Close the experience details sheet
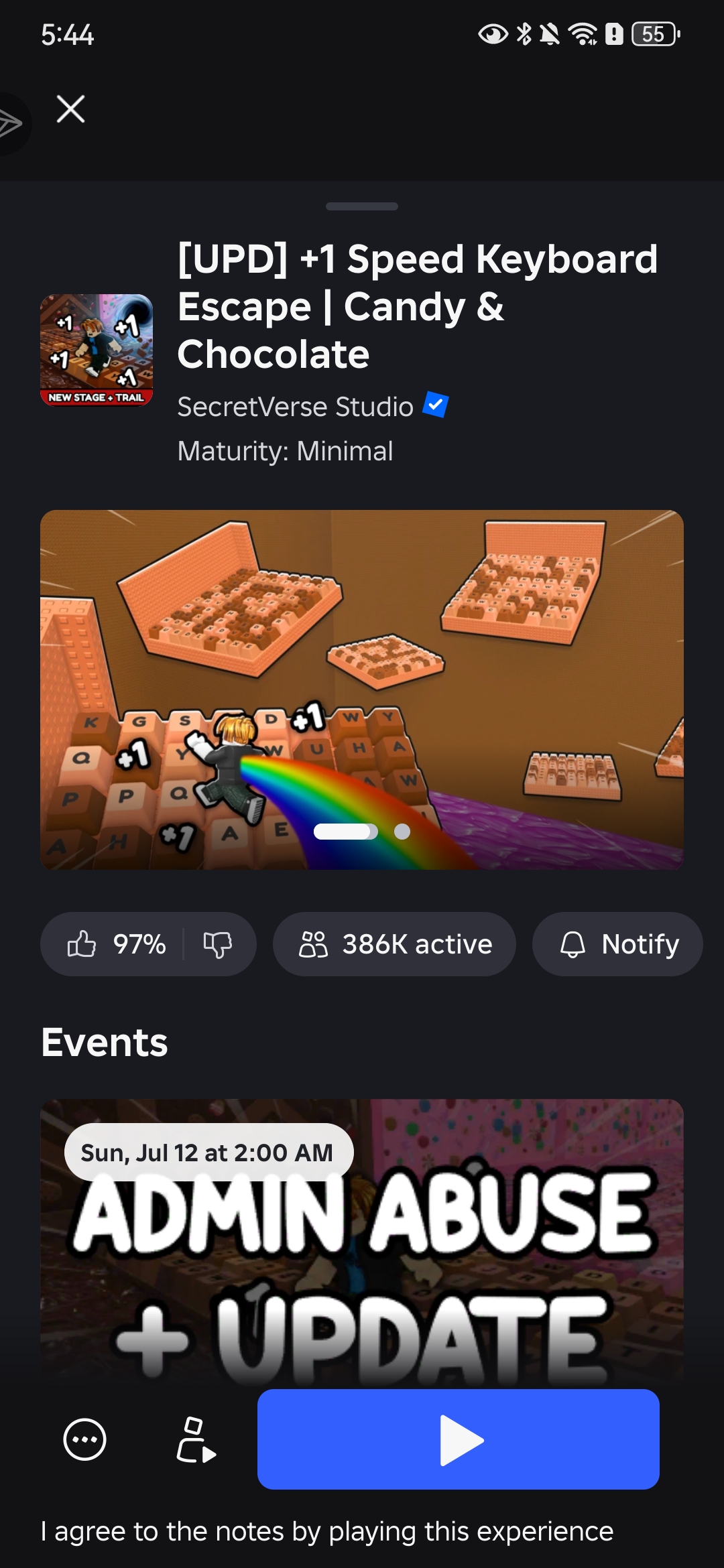724x1568 pixels. 70,109
